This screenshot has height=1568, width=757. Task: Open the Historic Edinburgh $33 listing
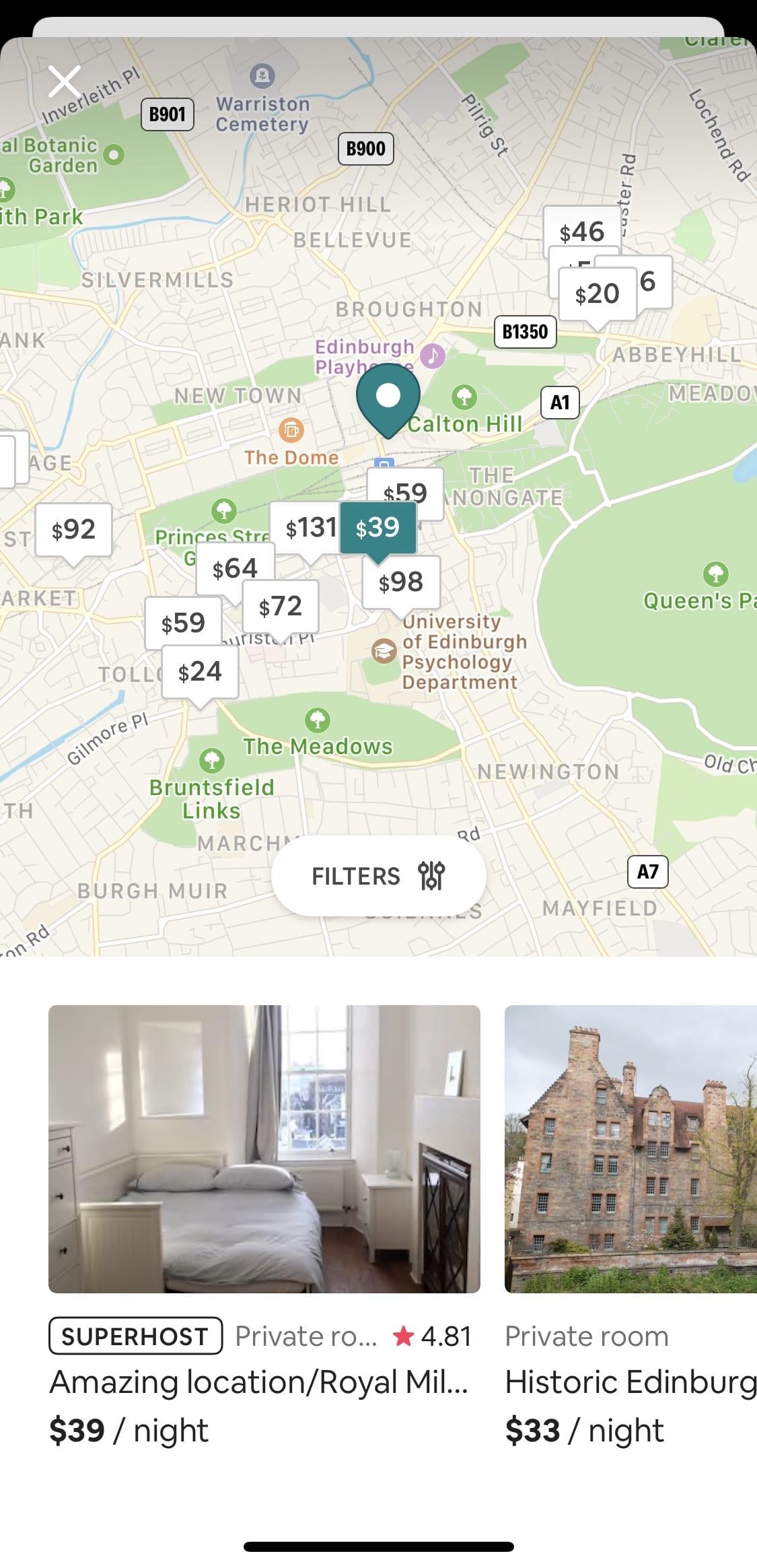pyautogui.click(x=630, y=1227)
